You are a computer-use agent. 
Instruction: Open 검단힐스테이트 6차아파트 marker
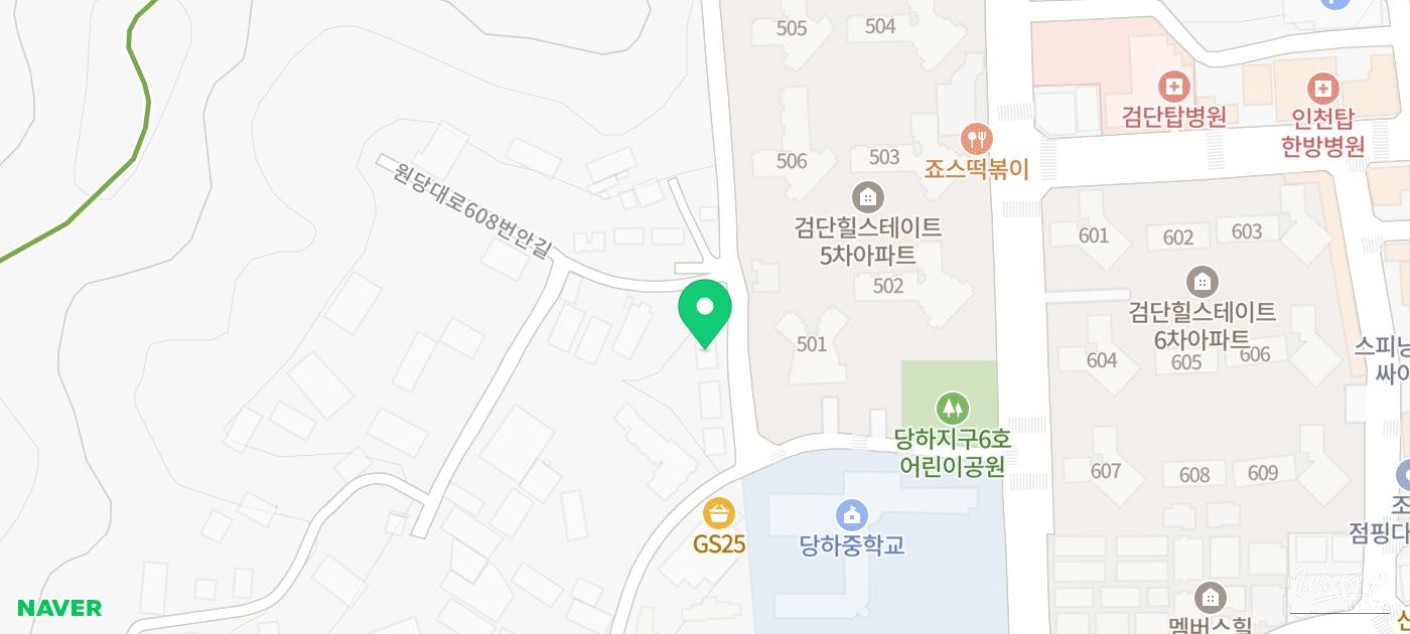point(1202,281)
